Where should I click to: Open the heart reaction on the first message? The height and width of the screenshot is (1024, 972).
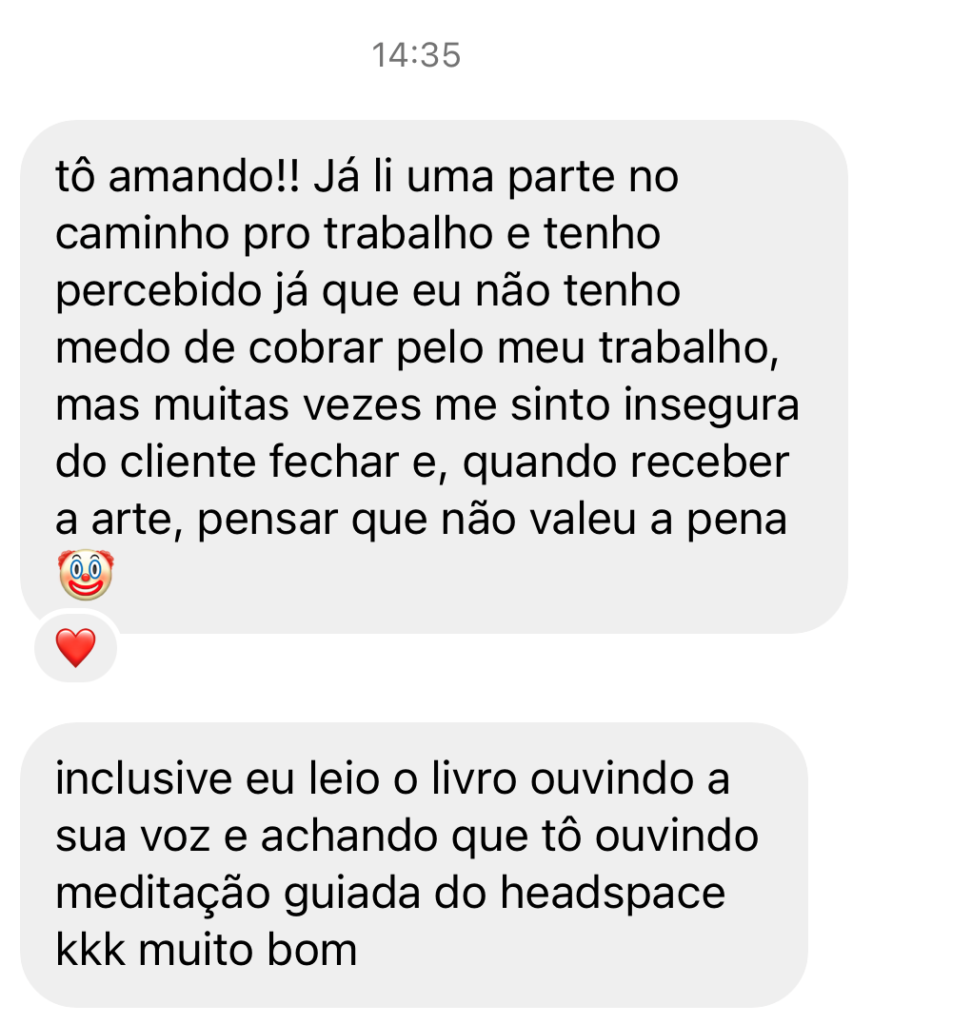click(75, 648)
